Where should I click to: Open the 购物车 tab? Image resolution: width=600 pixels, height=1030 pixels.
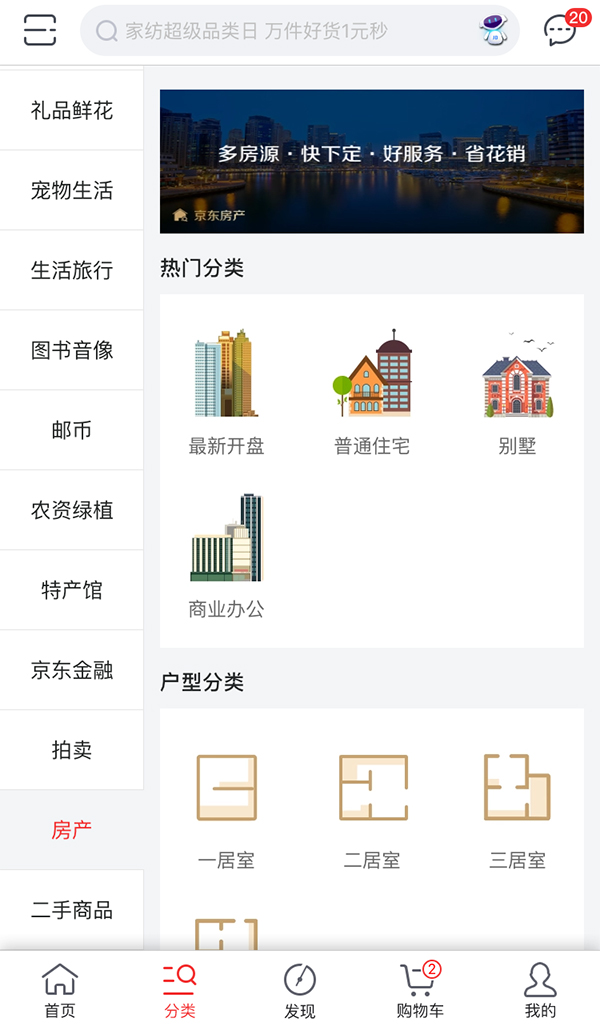pos(420,990)
